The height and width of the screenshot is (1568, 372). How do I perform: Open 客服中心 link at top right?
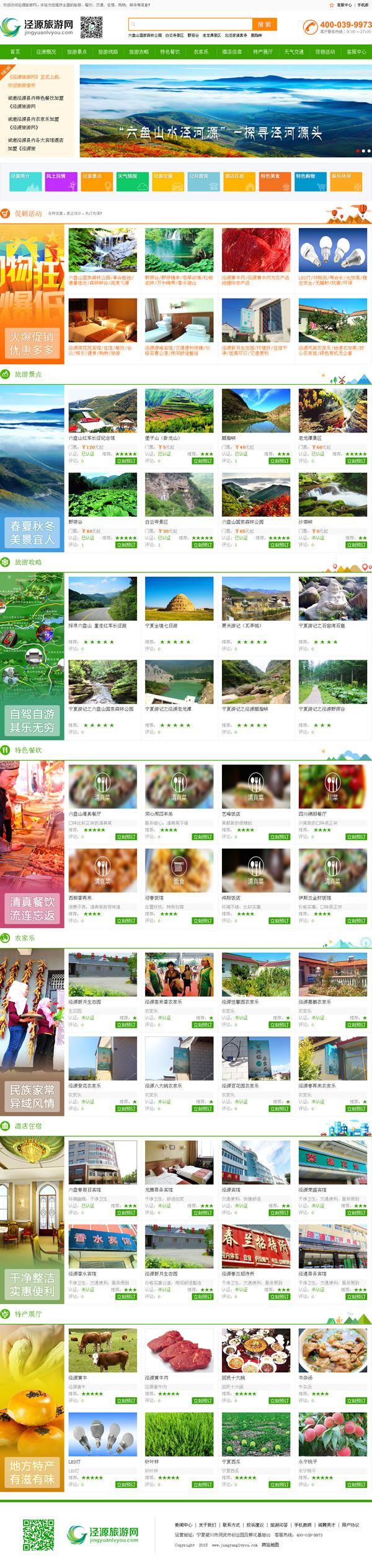344,5
